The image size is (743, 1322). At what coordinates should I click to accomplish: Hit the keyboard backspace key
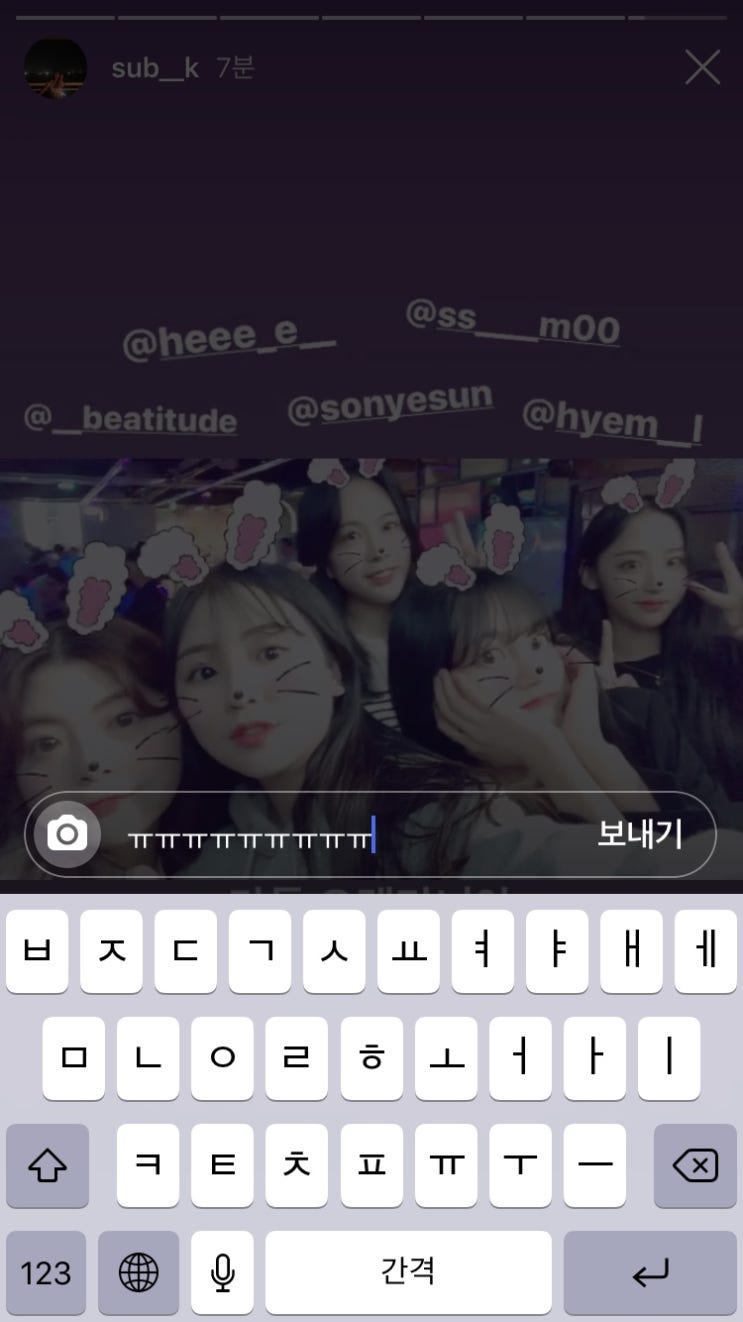[695, 1166]
